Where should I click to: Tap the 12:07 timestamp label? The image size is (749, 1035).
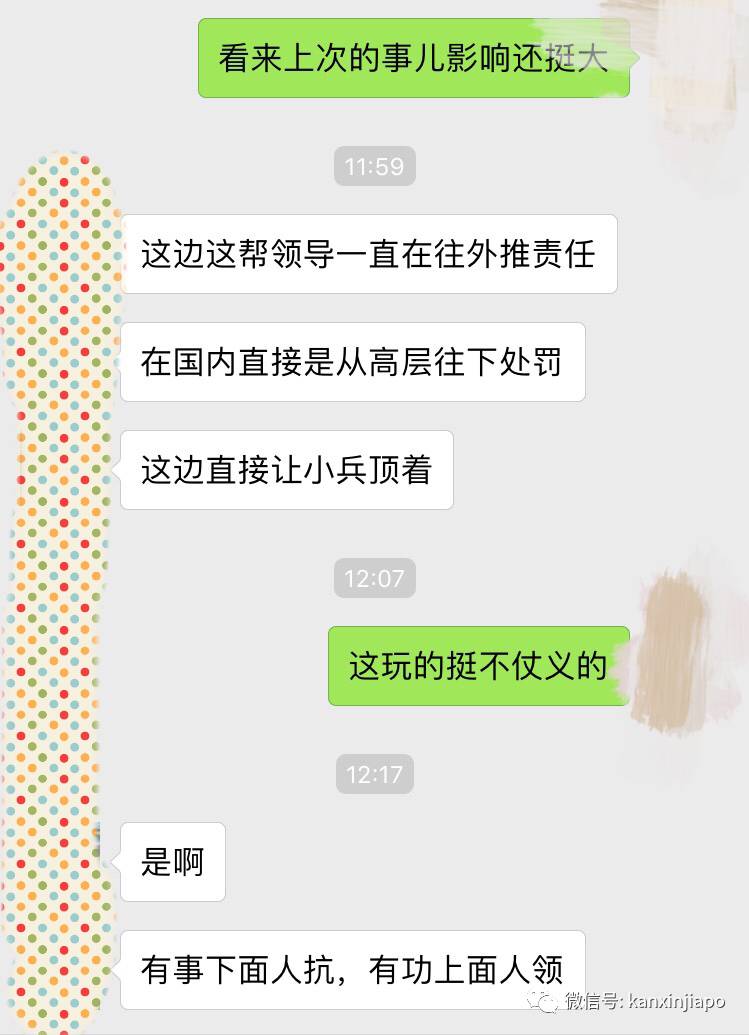tap(374, 578)
